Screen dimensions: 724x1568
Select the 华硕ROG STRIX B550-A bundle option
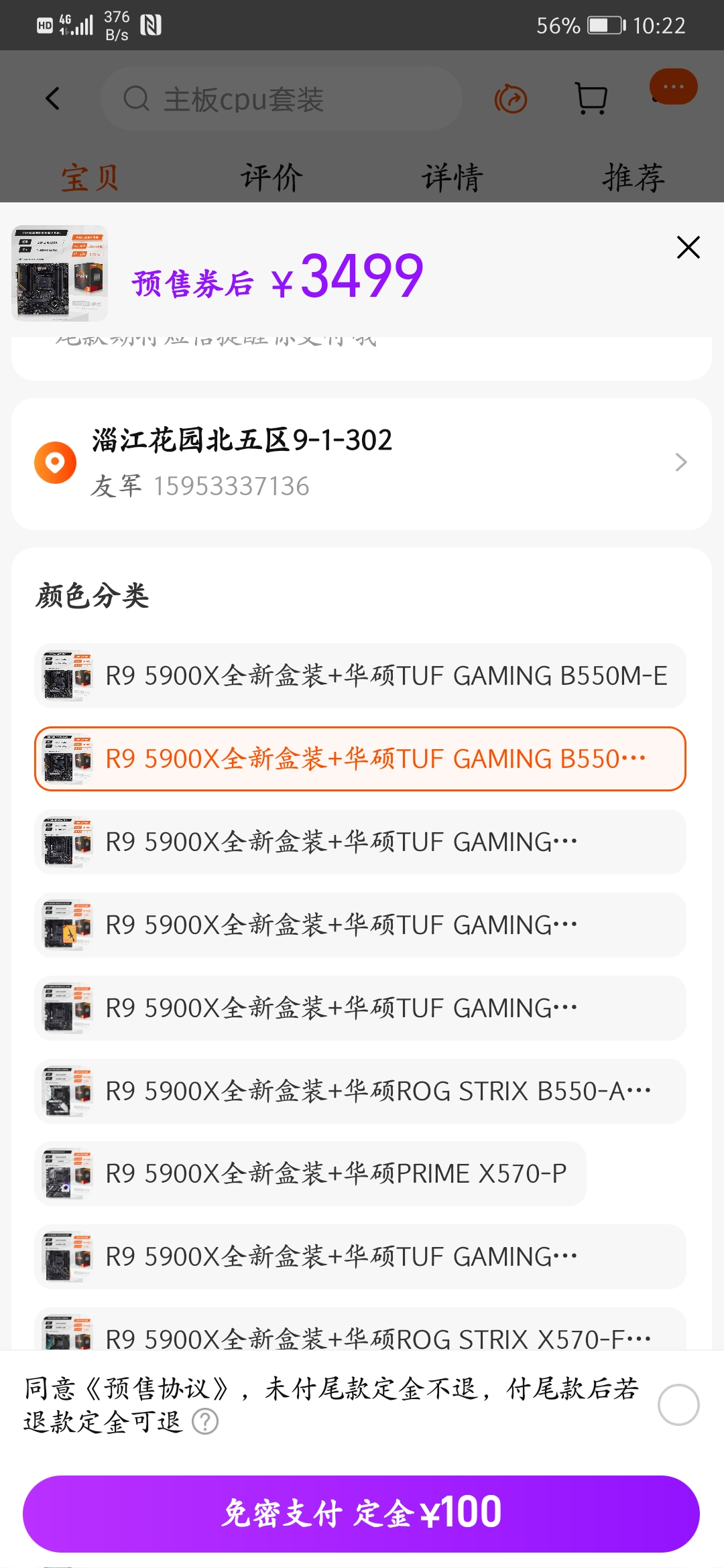pos(362,1092)
